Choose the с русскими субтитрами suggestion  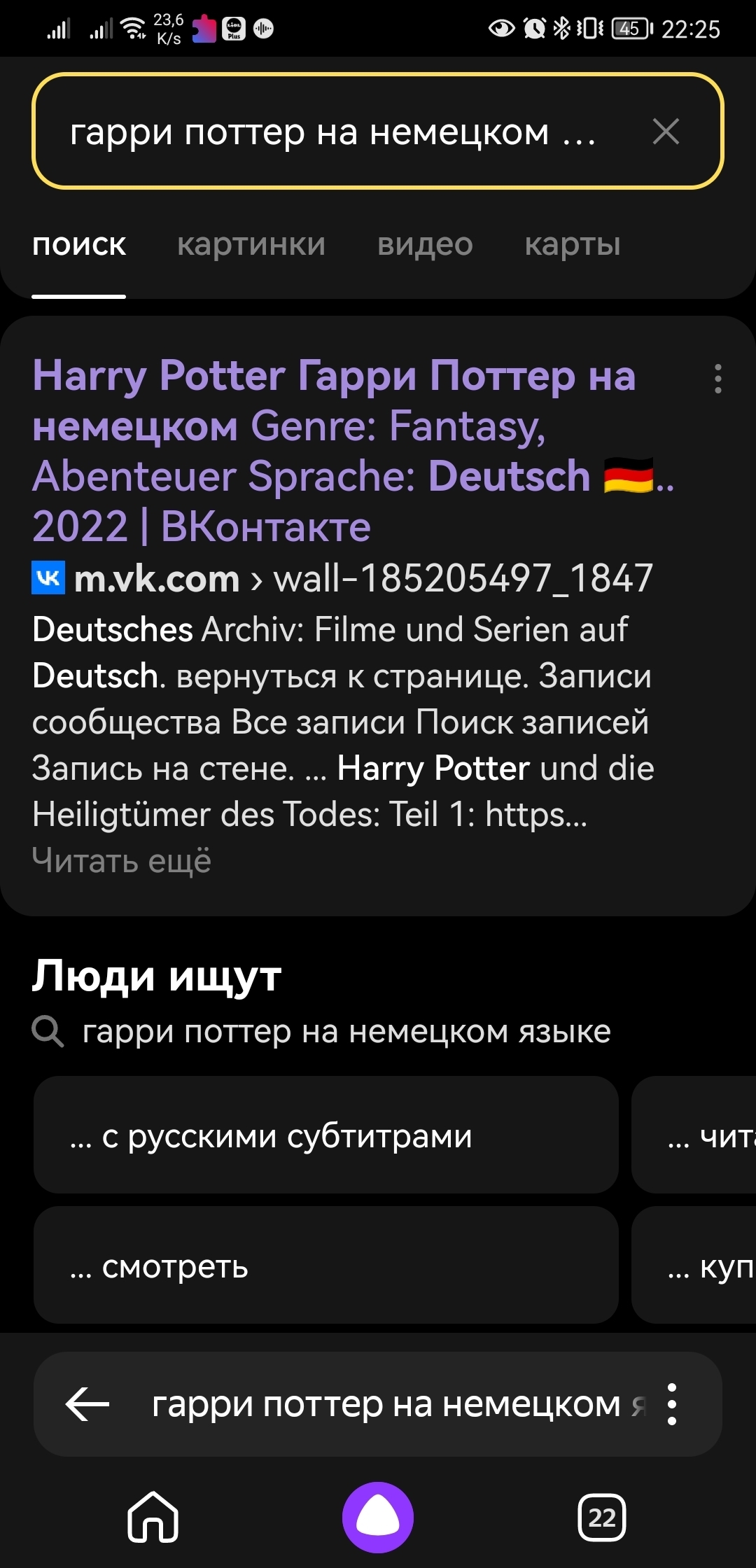pos(325,1135)
